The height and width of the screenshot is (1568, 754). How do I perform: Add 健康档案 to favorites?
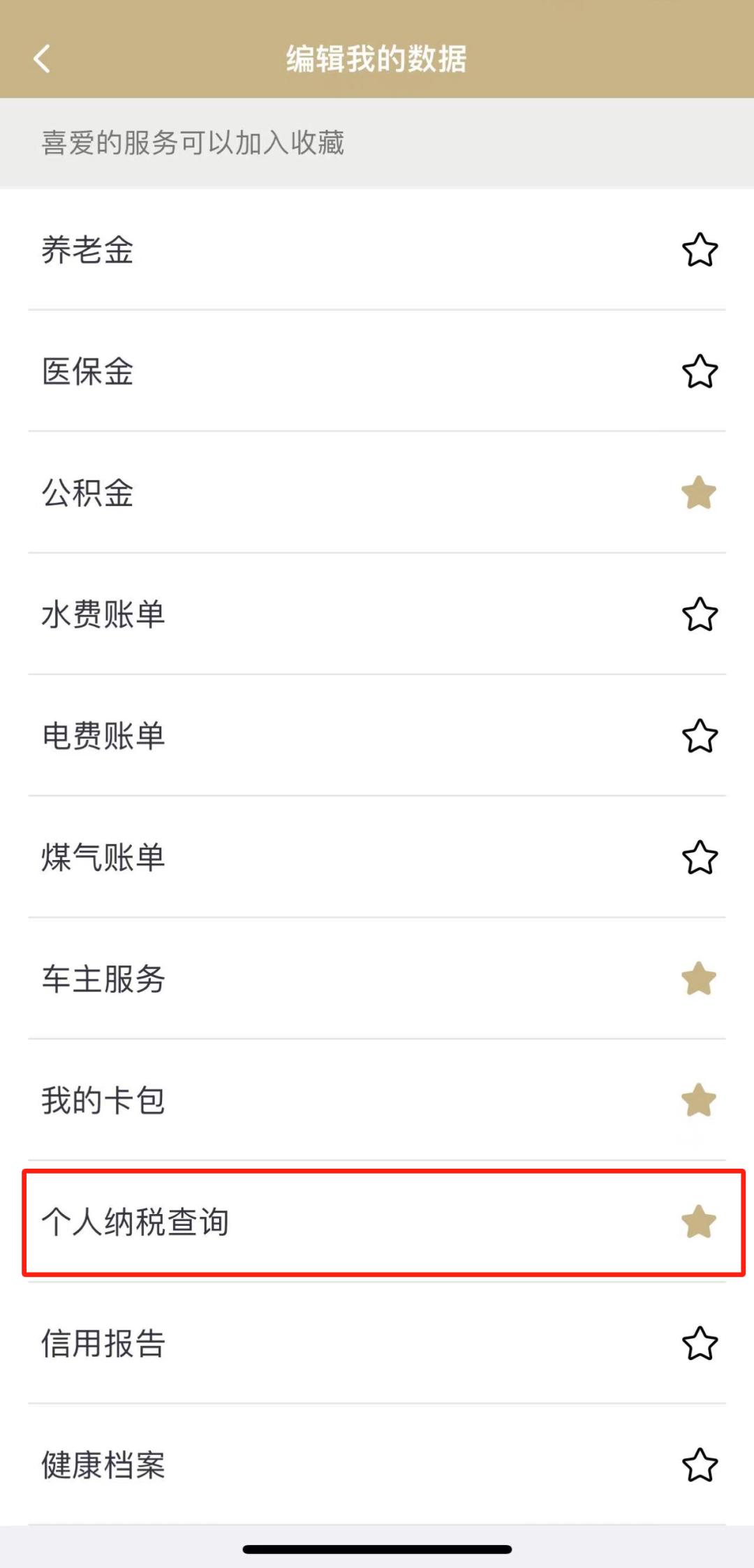(700, 1465)
